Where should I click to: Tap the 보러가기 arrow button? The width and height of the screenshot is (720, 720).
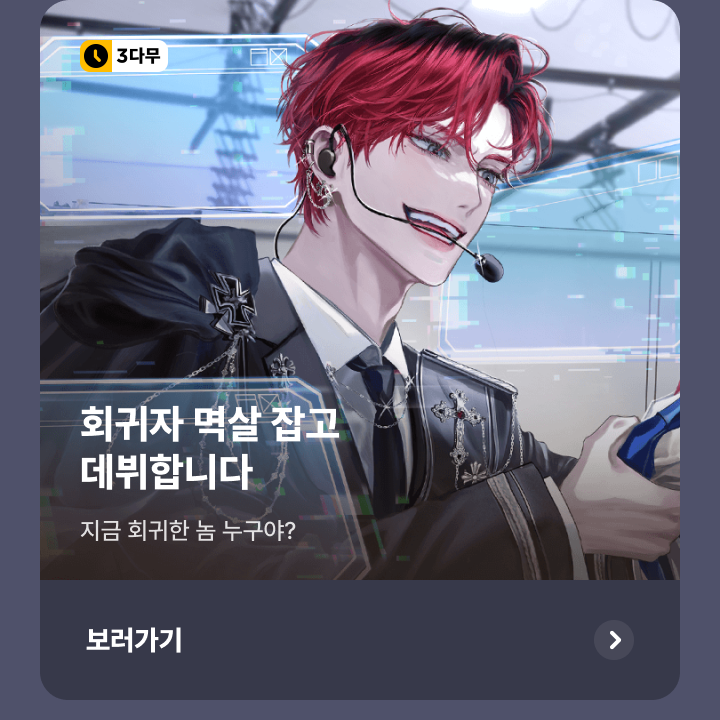(614, 640)
